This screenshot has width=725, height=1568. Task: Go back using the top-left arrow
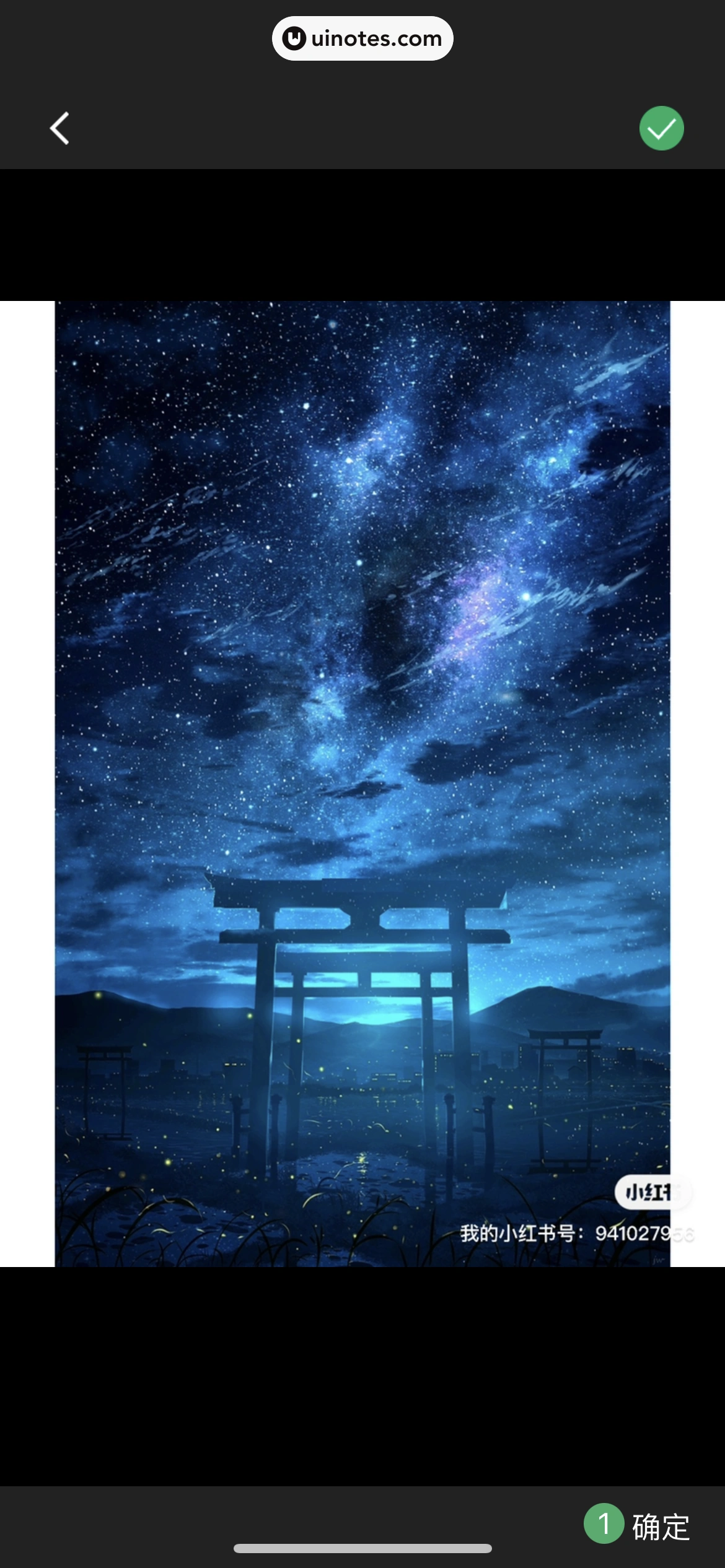pyautogui.click(x=59, y=128)
